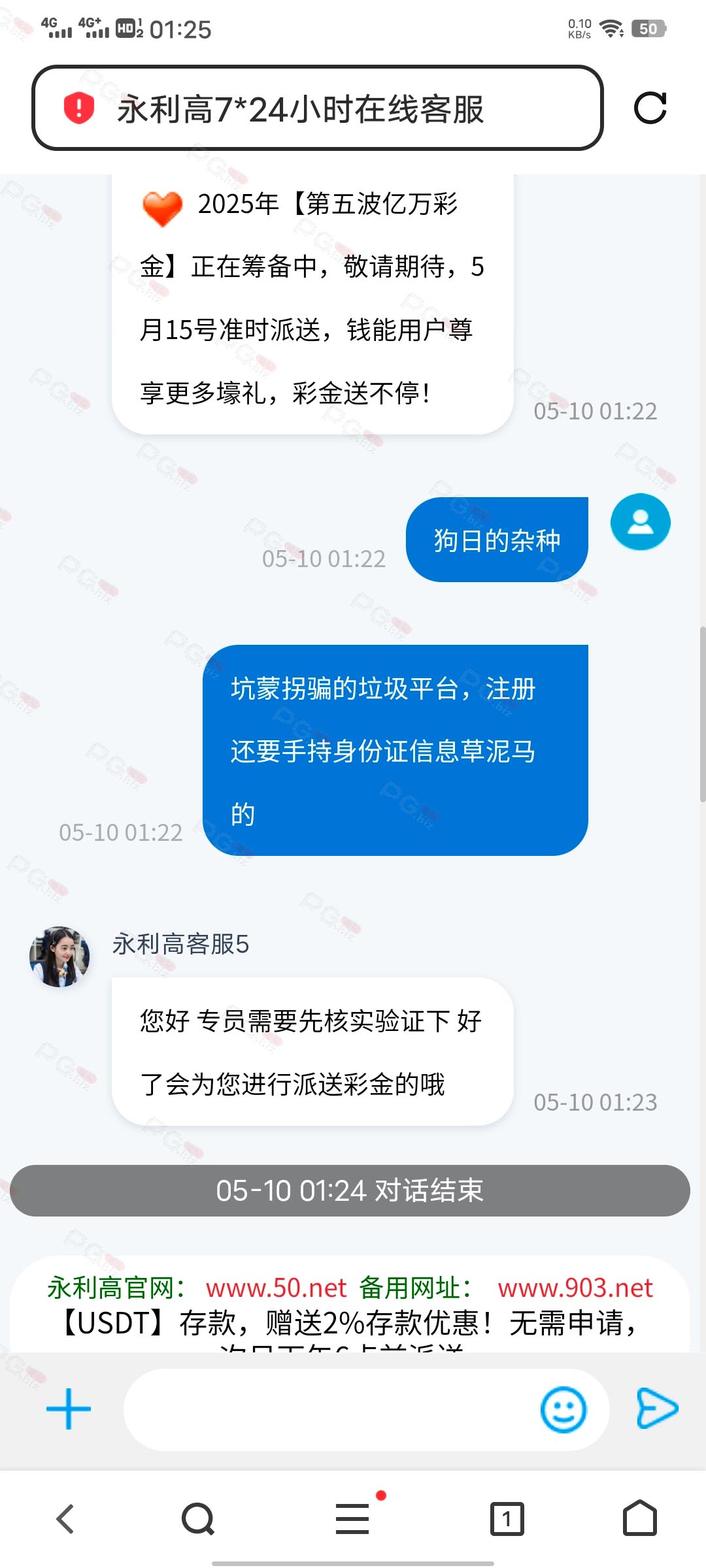Open the emoji picker
706x1568 pixels.
563,1409
